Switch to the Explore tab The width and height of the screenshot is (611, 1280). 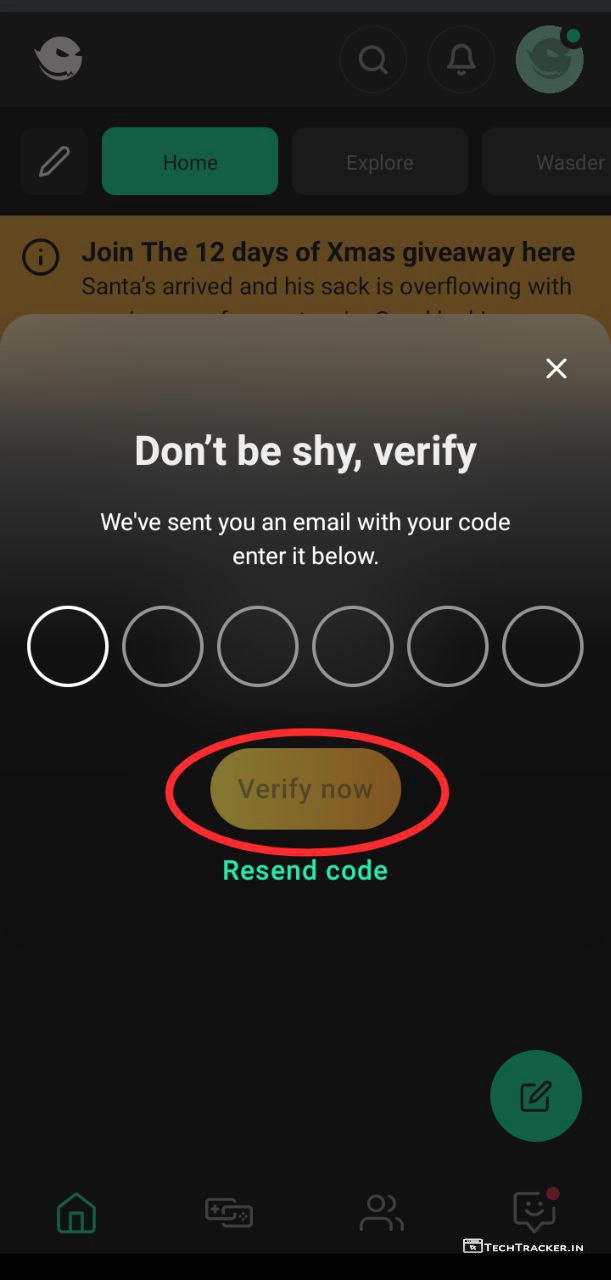click(379, 162)
